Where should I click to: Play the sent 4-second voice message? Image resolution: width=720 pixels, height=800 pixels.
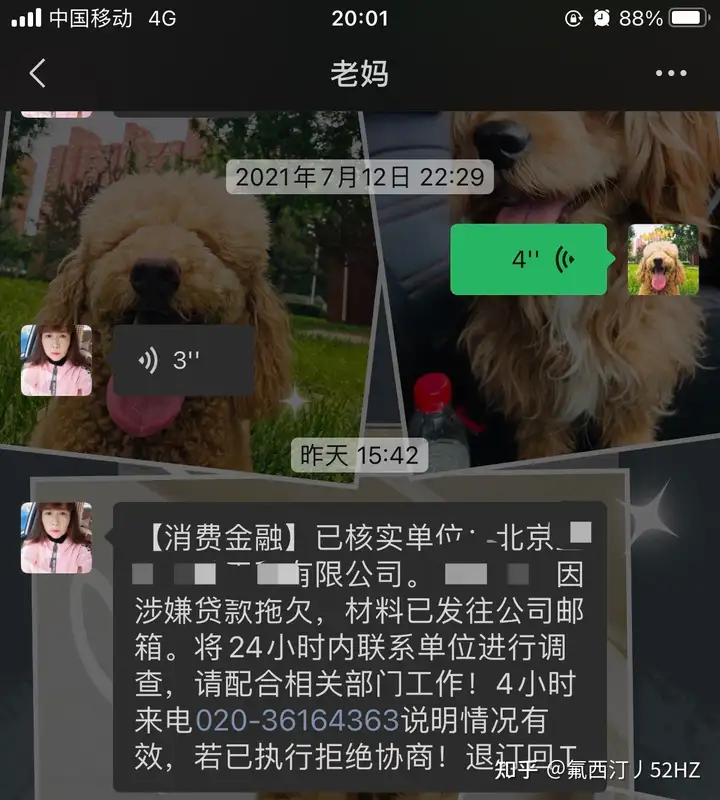click(x=528, y=259)
